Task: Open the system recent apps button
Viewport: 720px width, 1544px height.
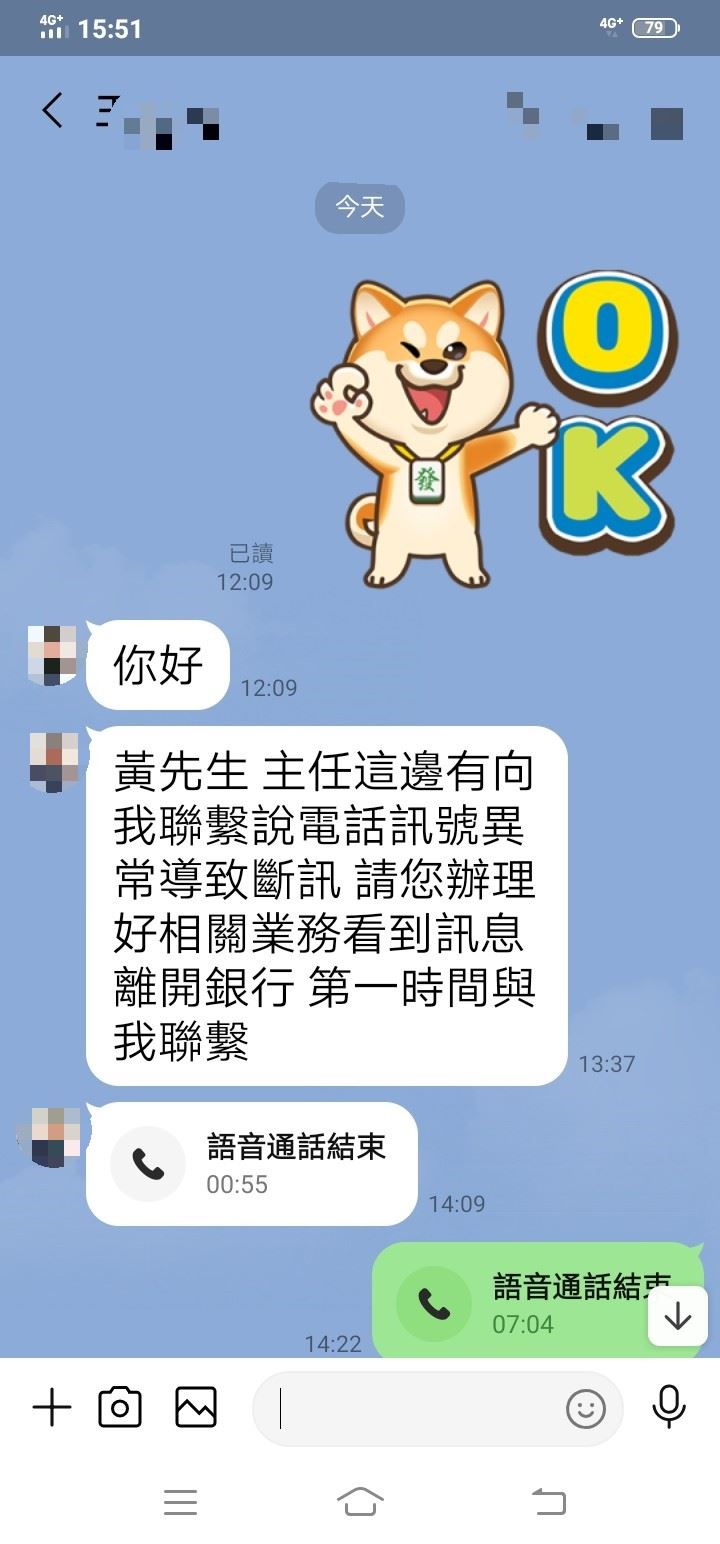Action: [x=180, y=1501]
